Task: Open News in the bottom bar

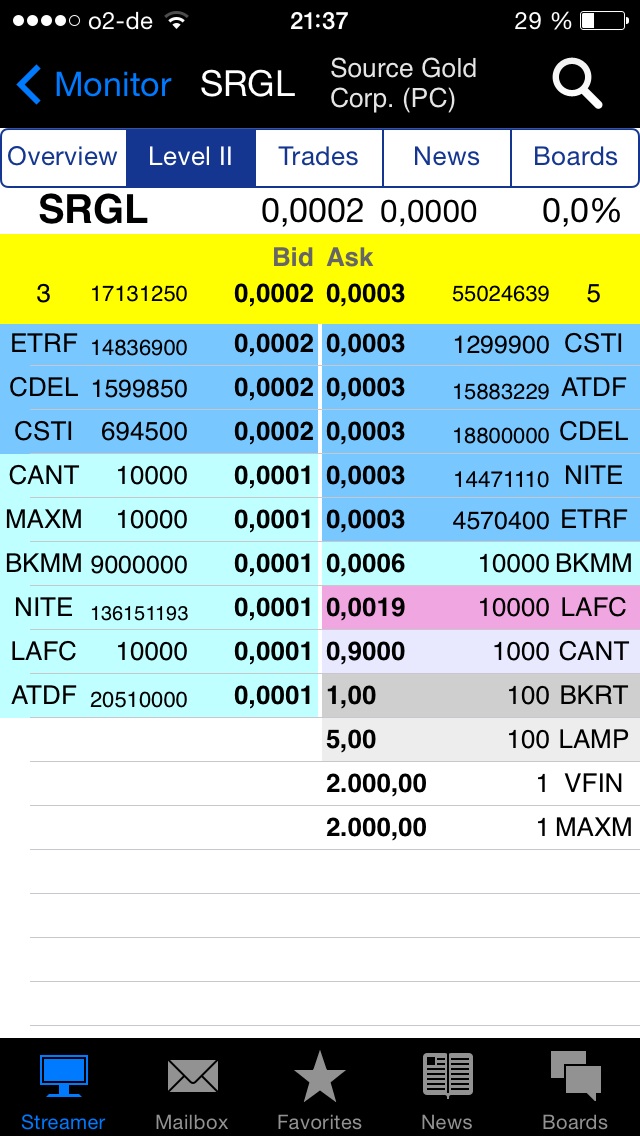Action: click(x=447, y=1090)
